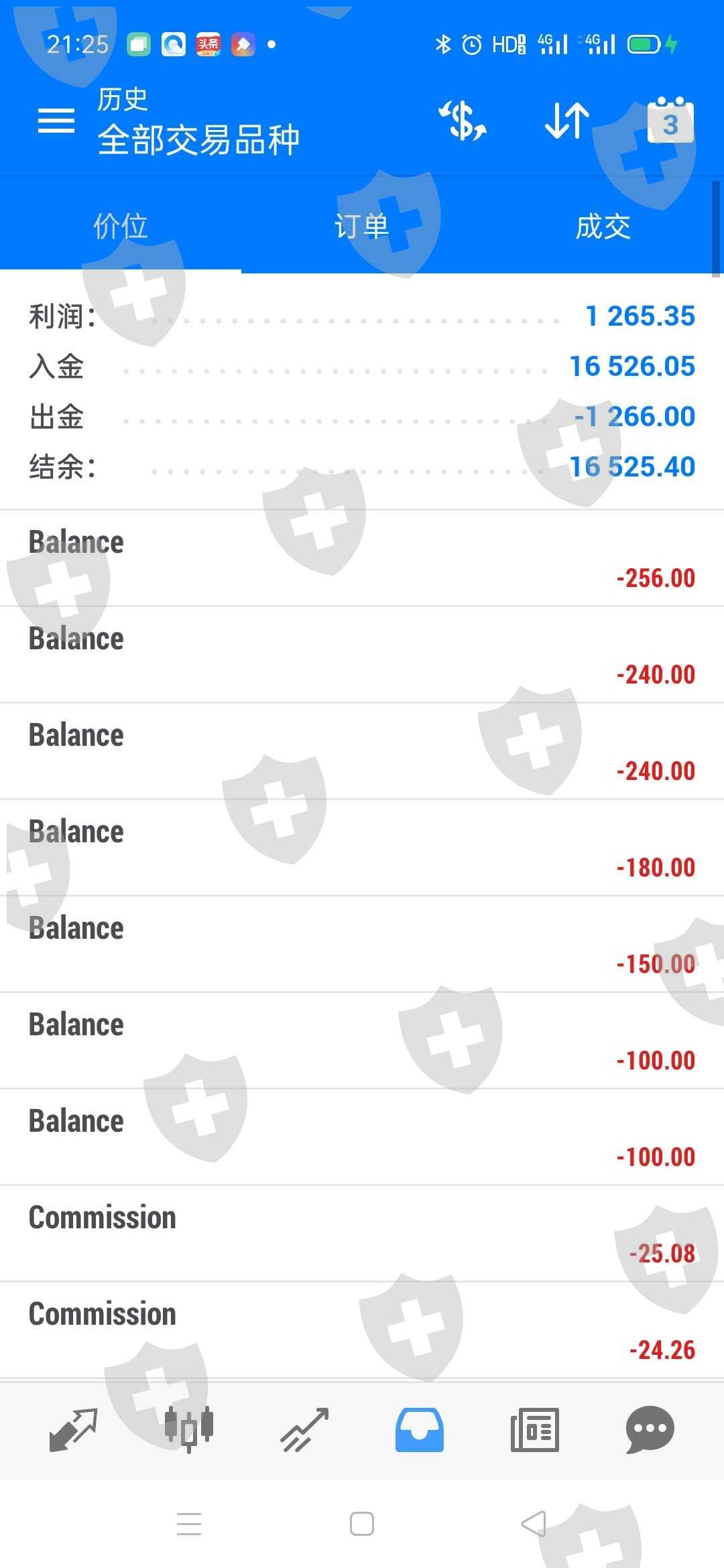This screenshot has height=1568, width=724.
Task: Go to the system home screen
Action: (x=362, y=1524)
